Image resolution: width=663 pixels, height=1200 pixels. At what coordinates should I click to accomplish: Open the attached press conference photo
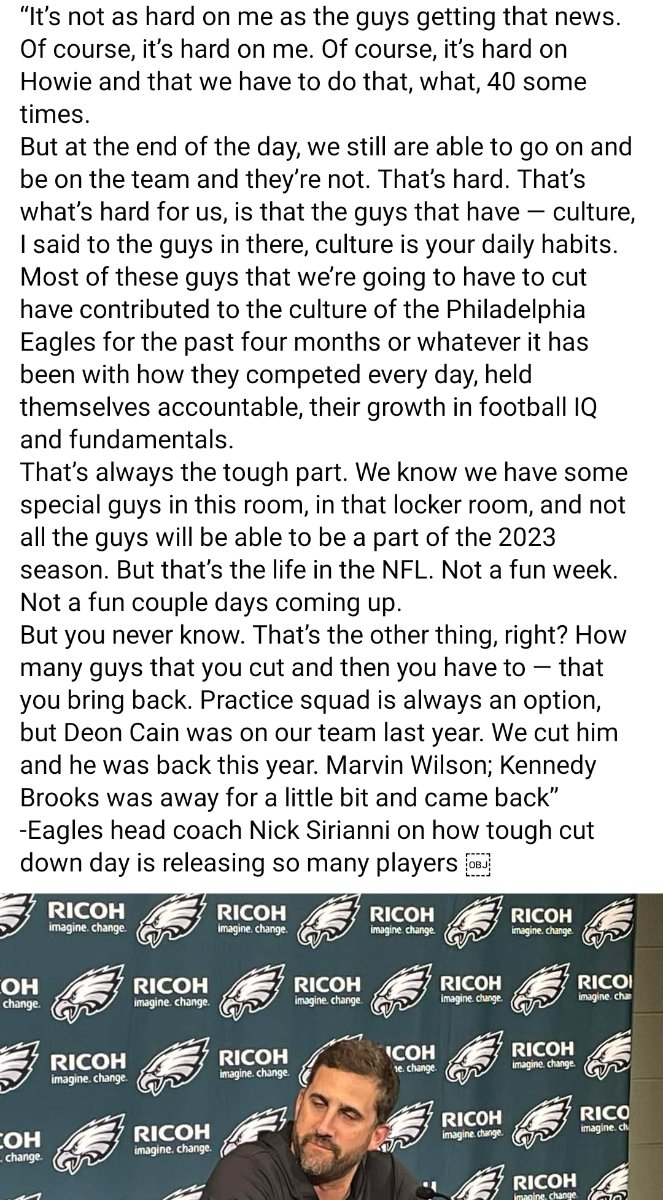(331, 1046)
